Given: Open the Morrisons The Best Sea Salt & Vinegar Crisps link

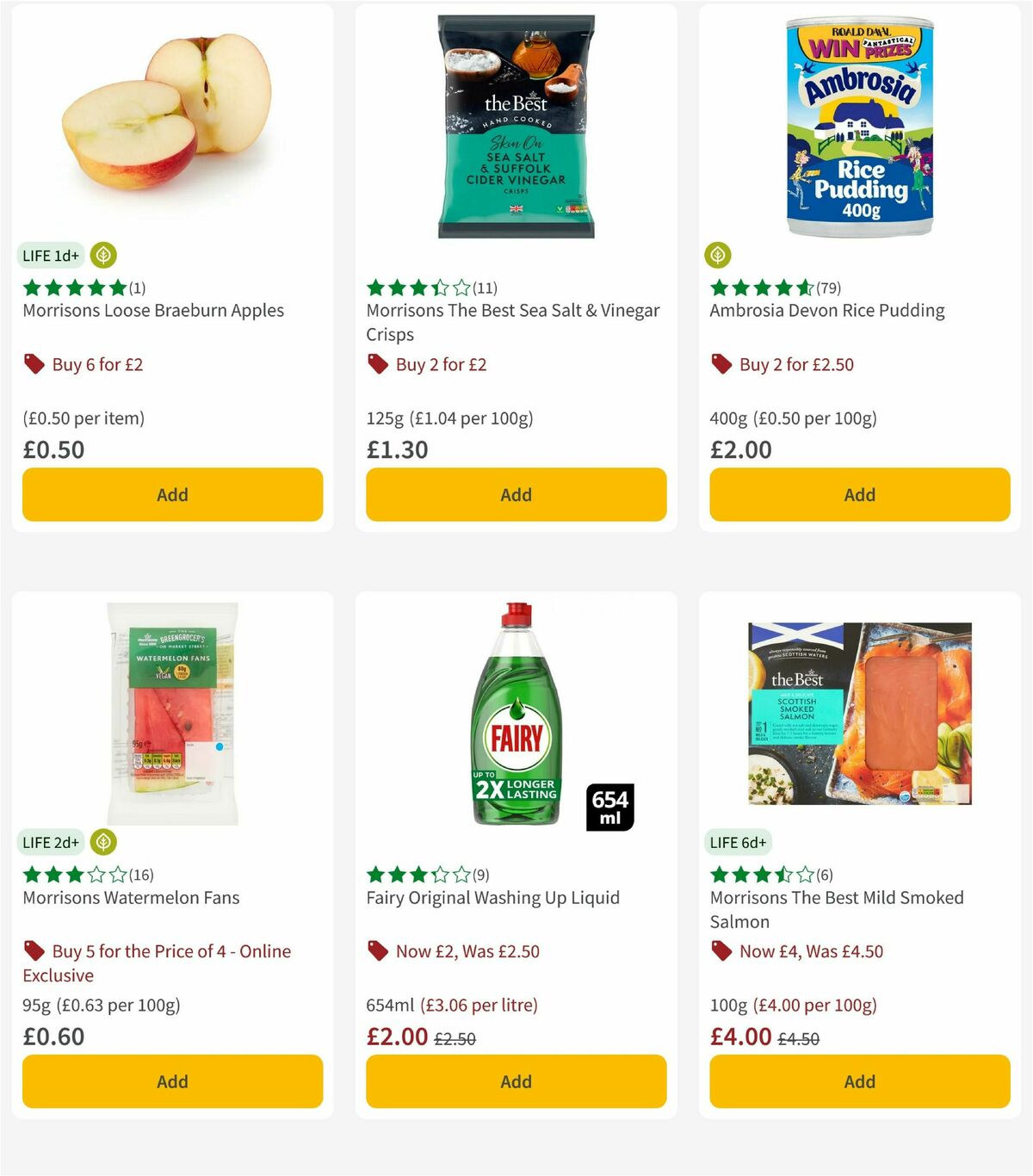Looking at the screenshot, I should [x=514, y=321].
